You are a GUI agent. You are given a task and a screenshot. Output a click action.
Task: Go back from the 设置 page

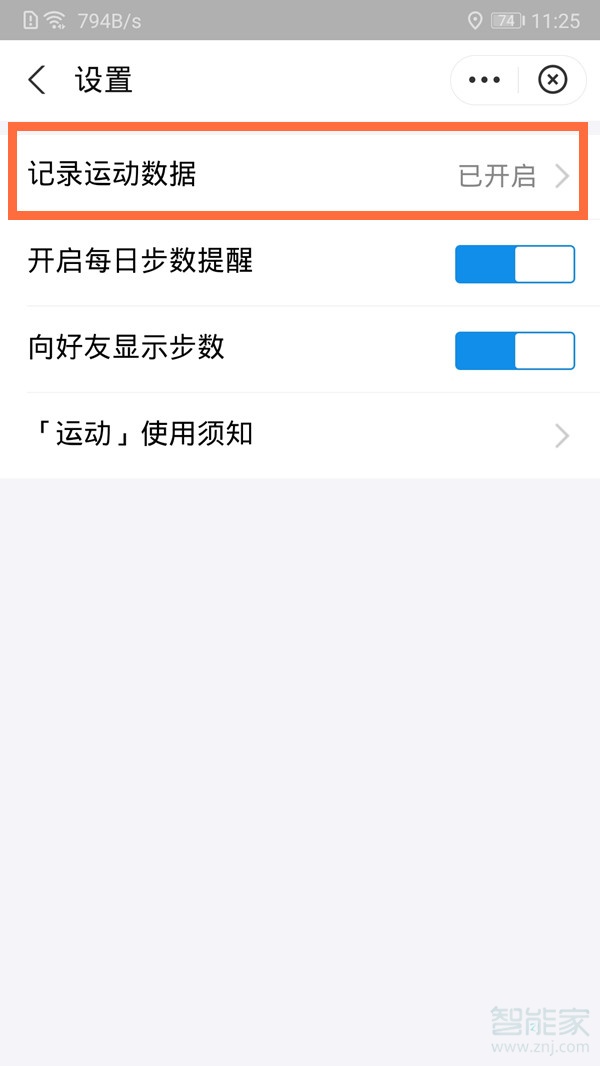tap(37, 80)
